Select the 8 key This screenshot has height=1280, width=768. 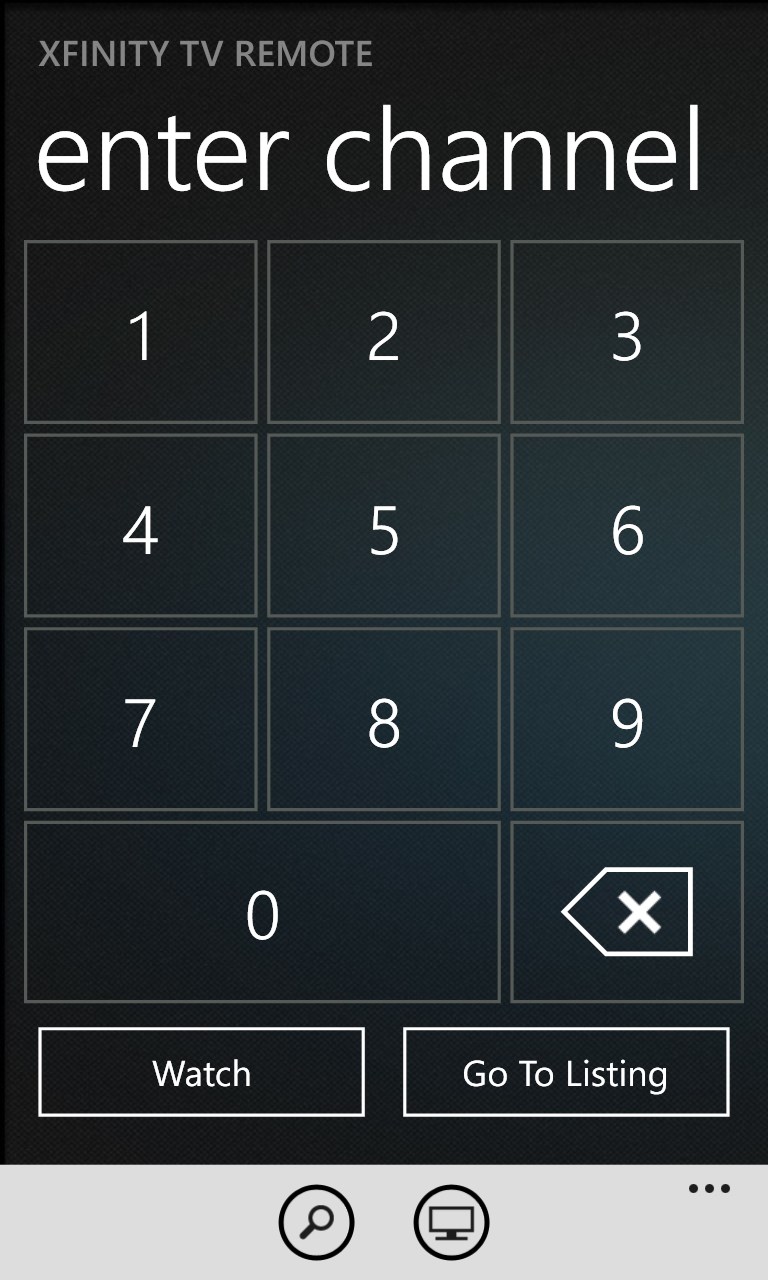pos(383,719)
